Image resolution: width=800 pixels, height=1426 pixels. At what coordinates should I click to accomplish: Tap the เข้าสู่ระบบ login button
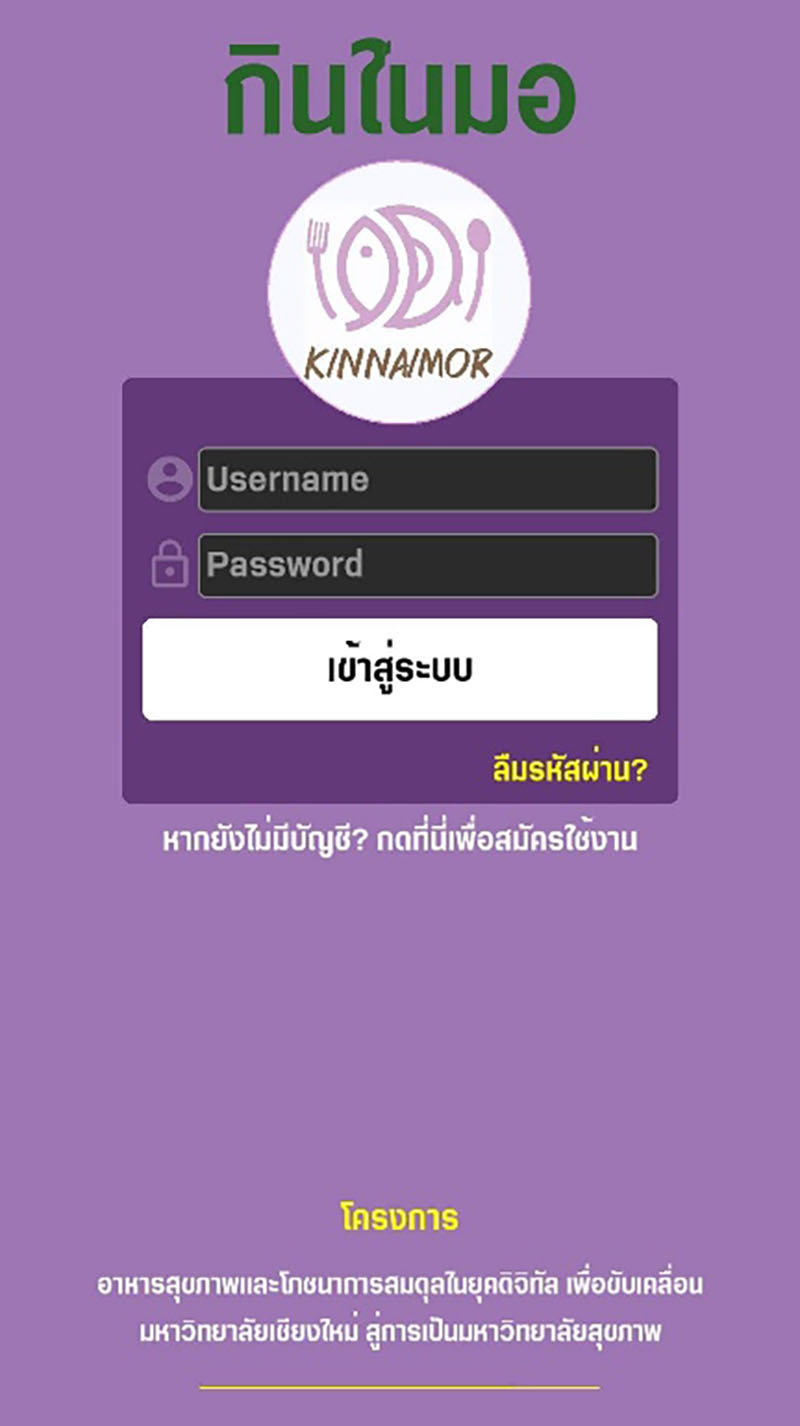(400, 669)
